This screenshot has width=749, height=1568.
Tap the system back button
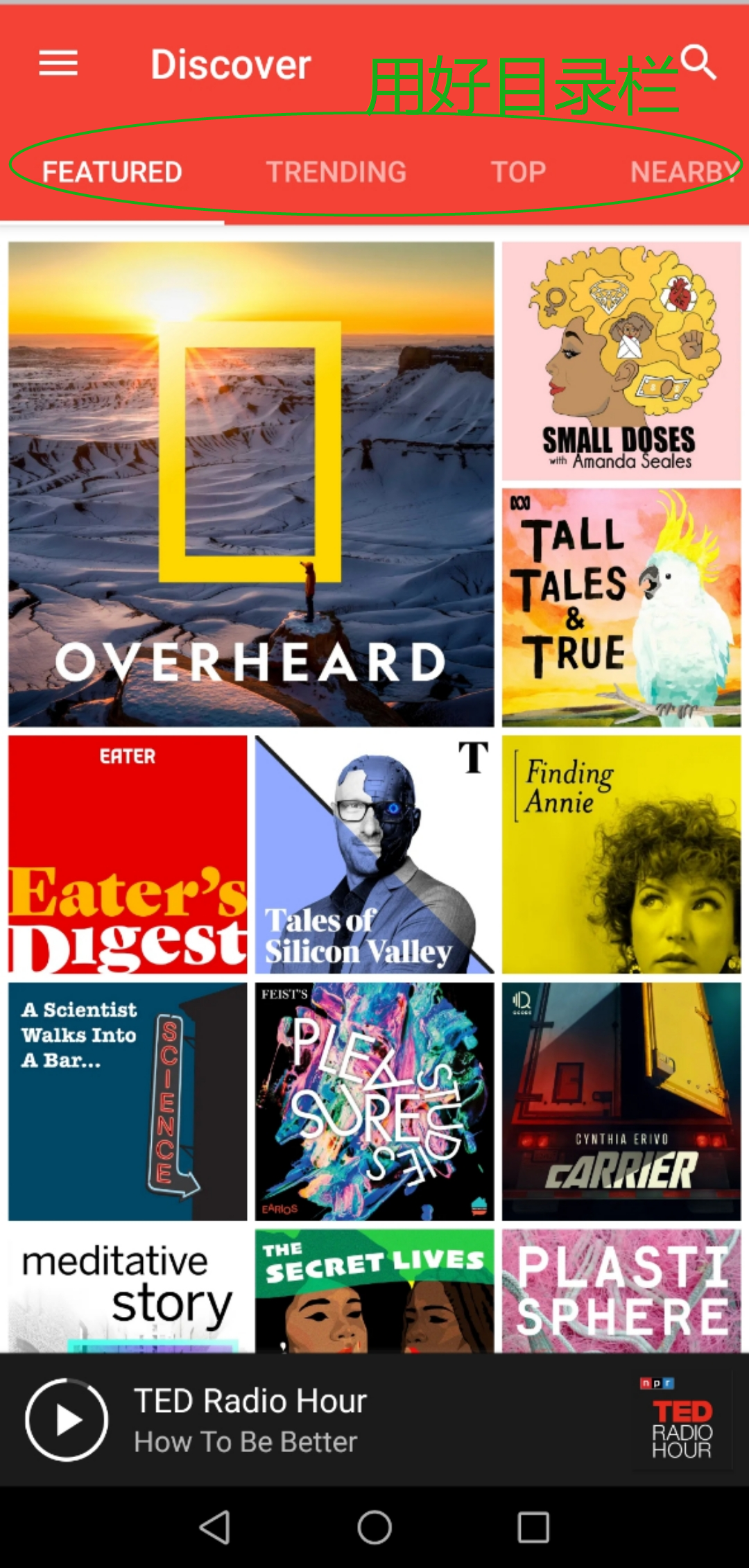click(x=215, y=1527)
